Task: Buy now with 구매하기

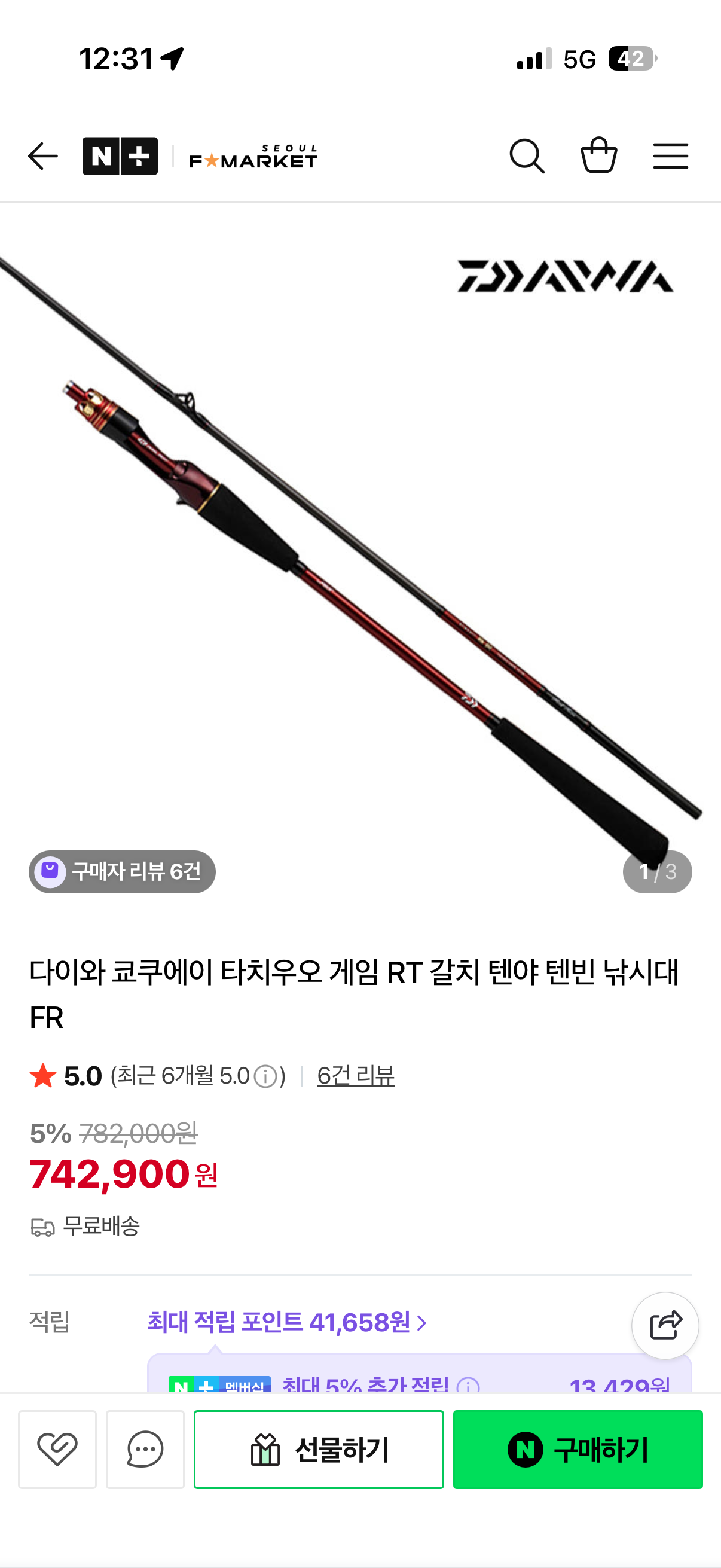Action: coord(578,1448)
